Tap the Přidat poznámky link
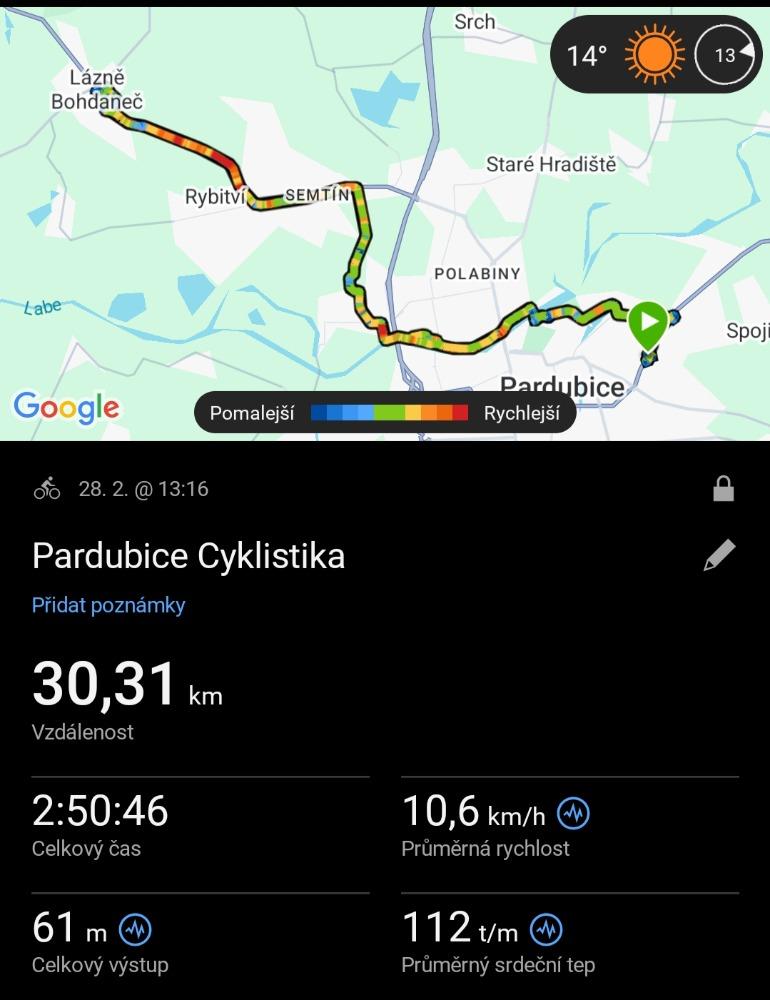Screen dimensions: 770x1000 pos(108,605)
